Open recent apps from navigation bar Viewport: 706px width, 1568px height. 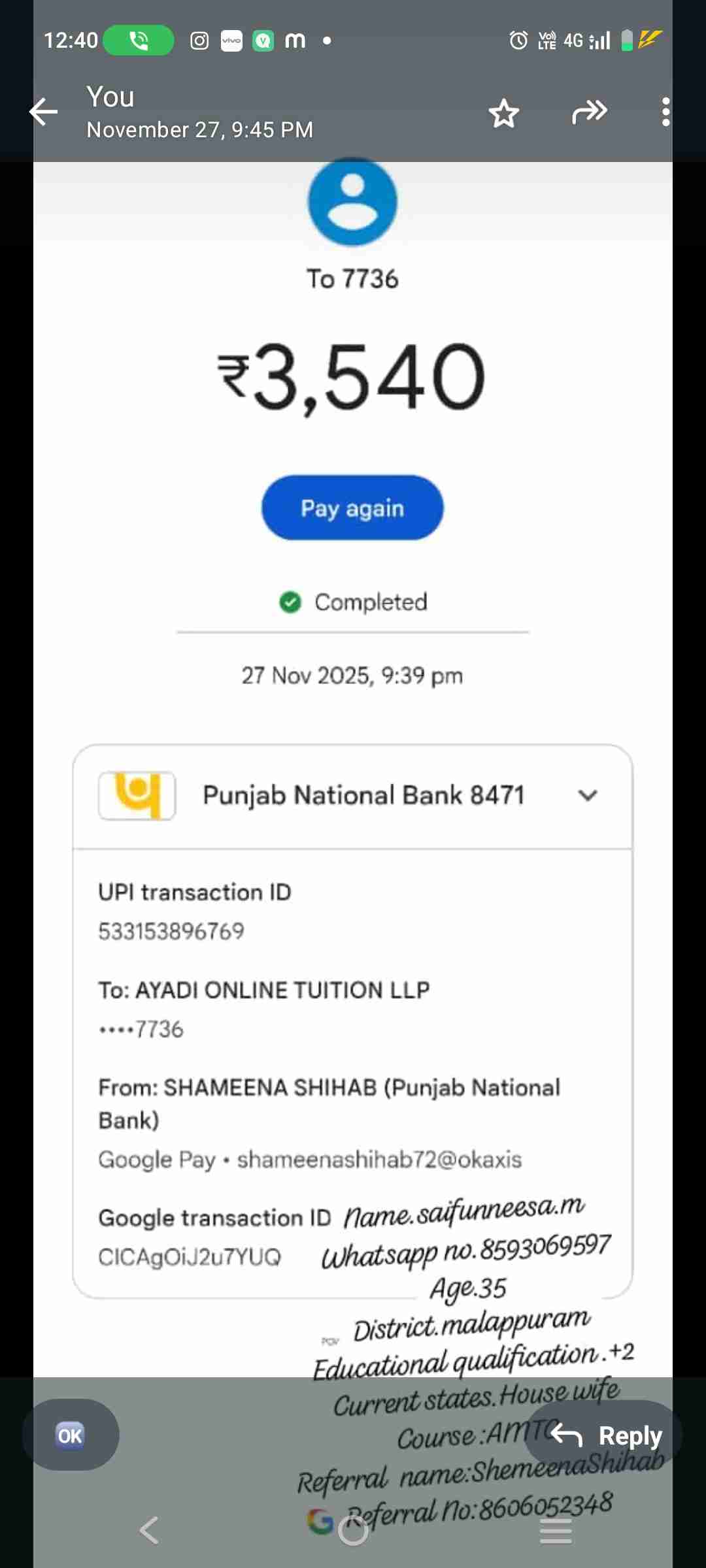(556, 1530)
